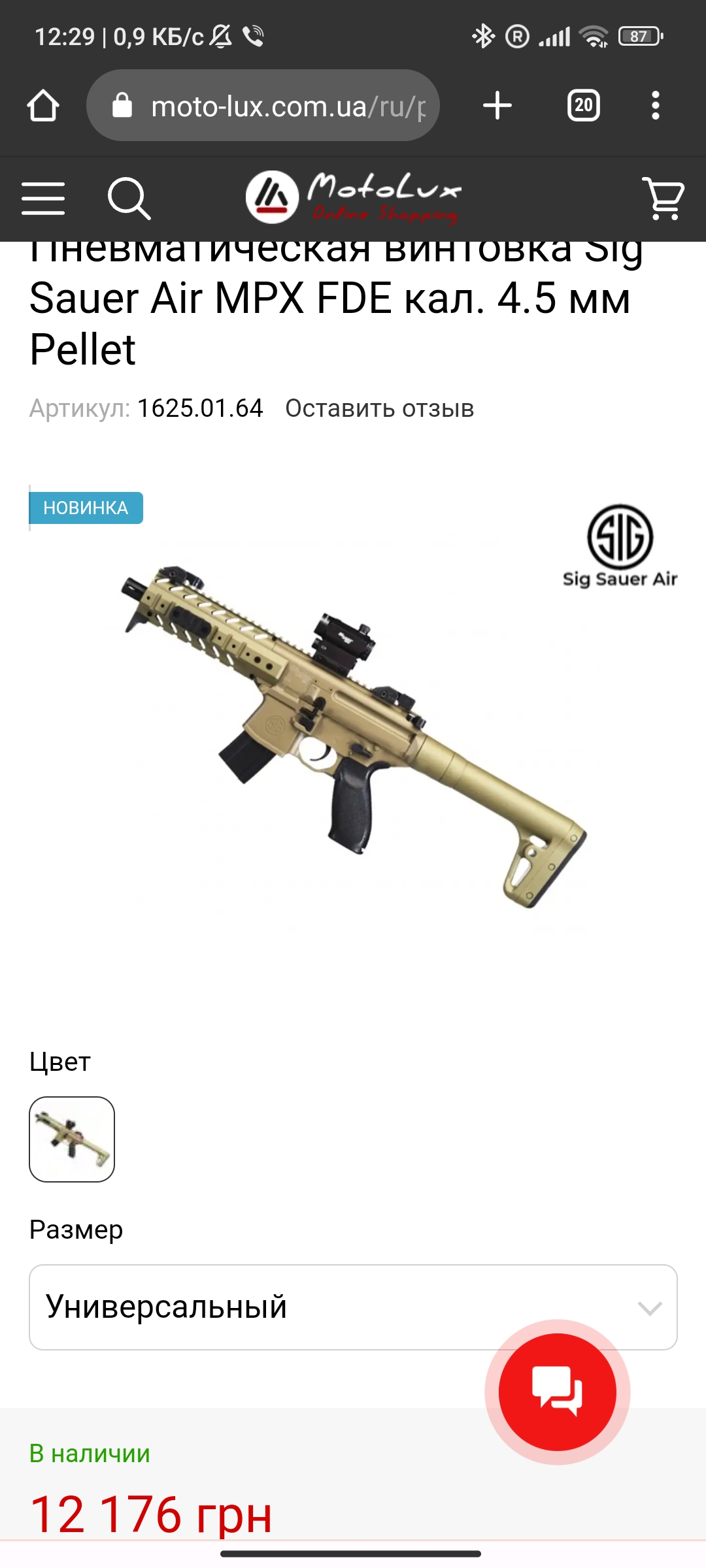Open the red live chat button
Viewport: 706px width, 1568px height.
tap(558, 1392)
